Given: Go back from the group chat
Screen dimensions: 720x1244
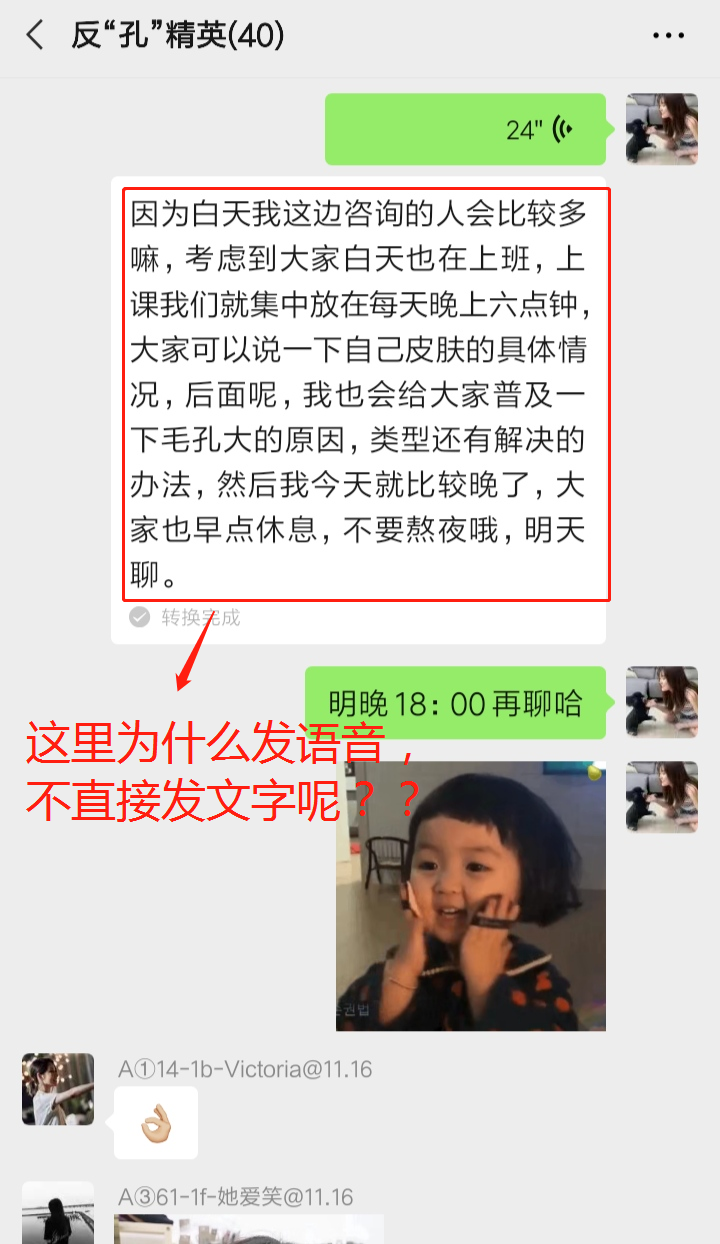Looking at the screenshot, I should click(x=35, y=37).
